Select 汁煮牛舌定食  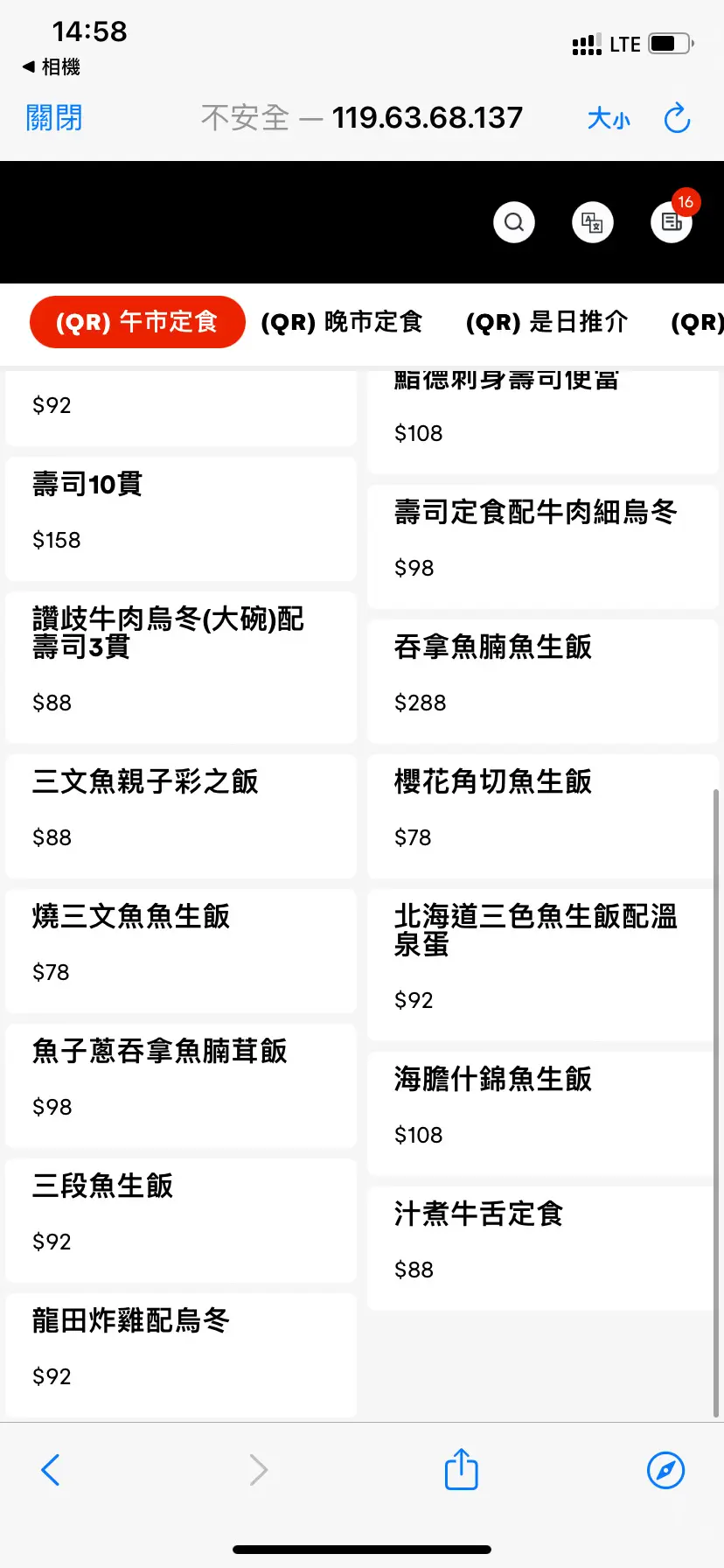[542, 1248]
